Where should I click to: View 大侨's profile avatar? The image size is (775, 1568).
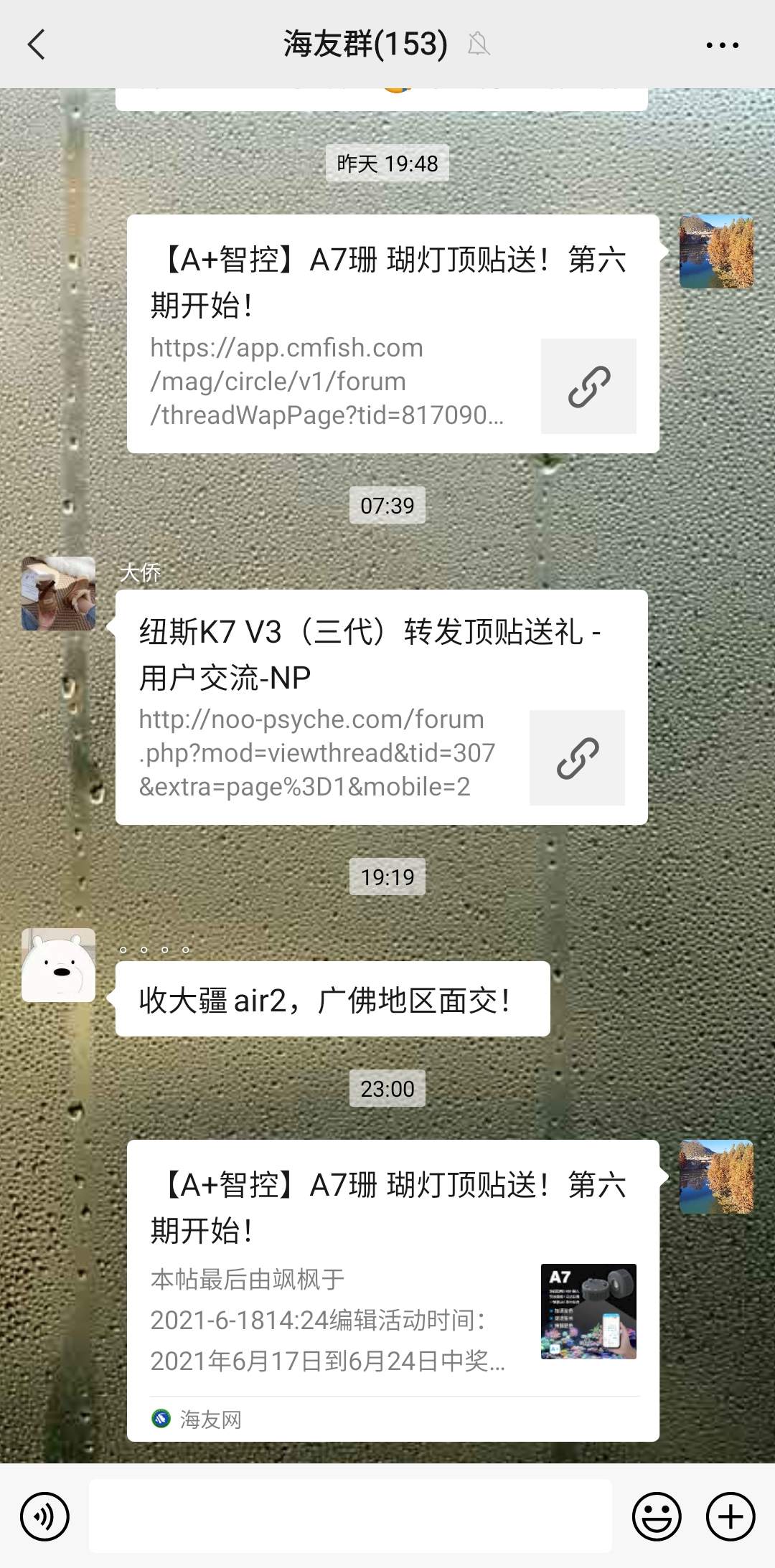pos(58,593)
